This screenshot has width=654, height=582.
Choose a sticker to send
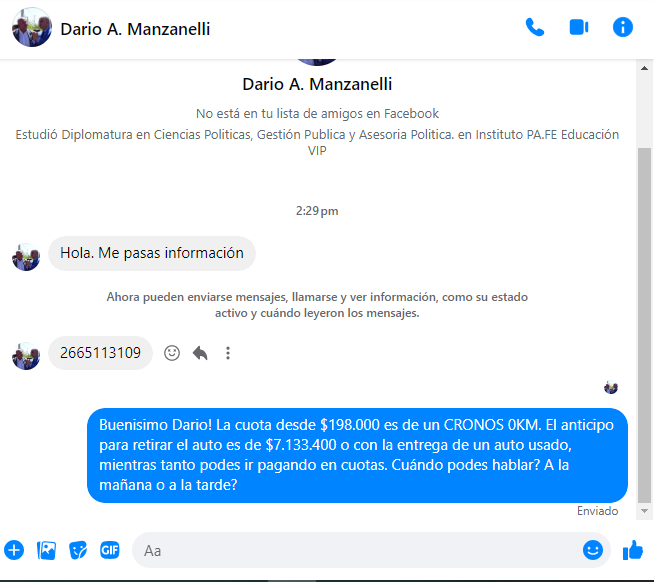(78, 549)
